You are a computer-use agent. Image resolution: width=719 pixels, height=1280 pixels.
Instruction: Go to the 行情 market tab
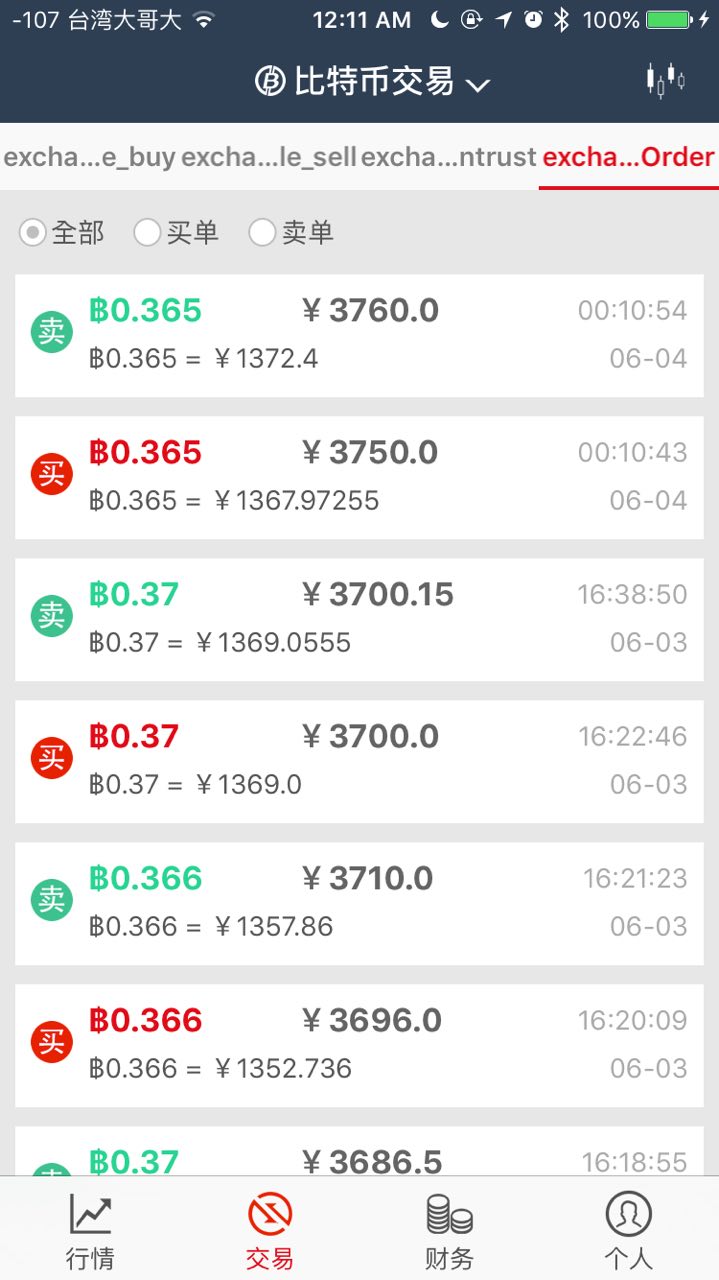[90, 1230]
